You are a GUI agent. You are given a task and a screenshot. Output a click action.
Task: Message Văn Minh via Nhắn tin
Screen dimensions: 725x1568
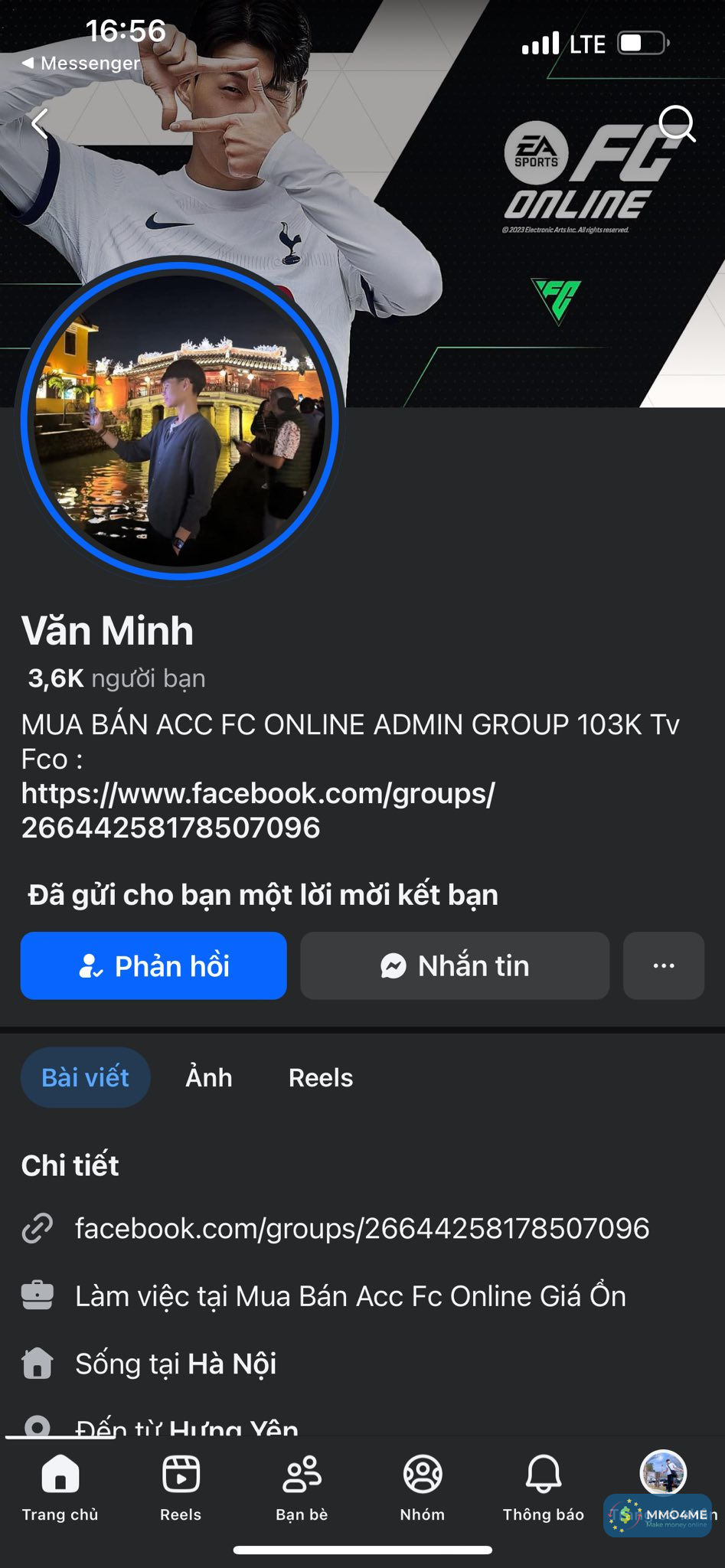[455, 965]
